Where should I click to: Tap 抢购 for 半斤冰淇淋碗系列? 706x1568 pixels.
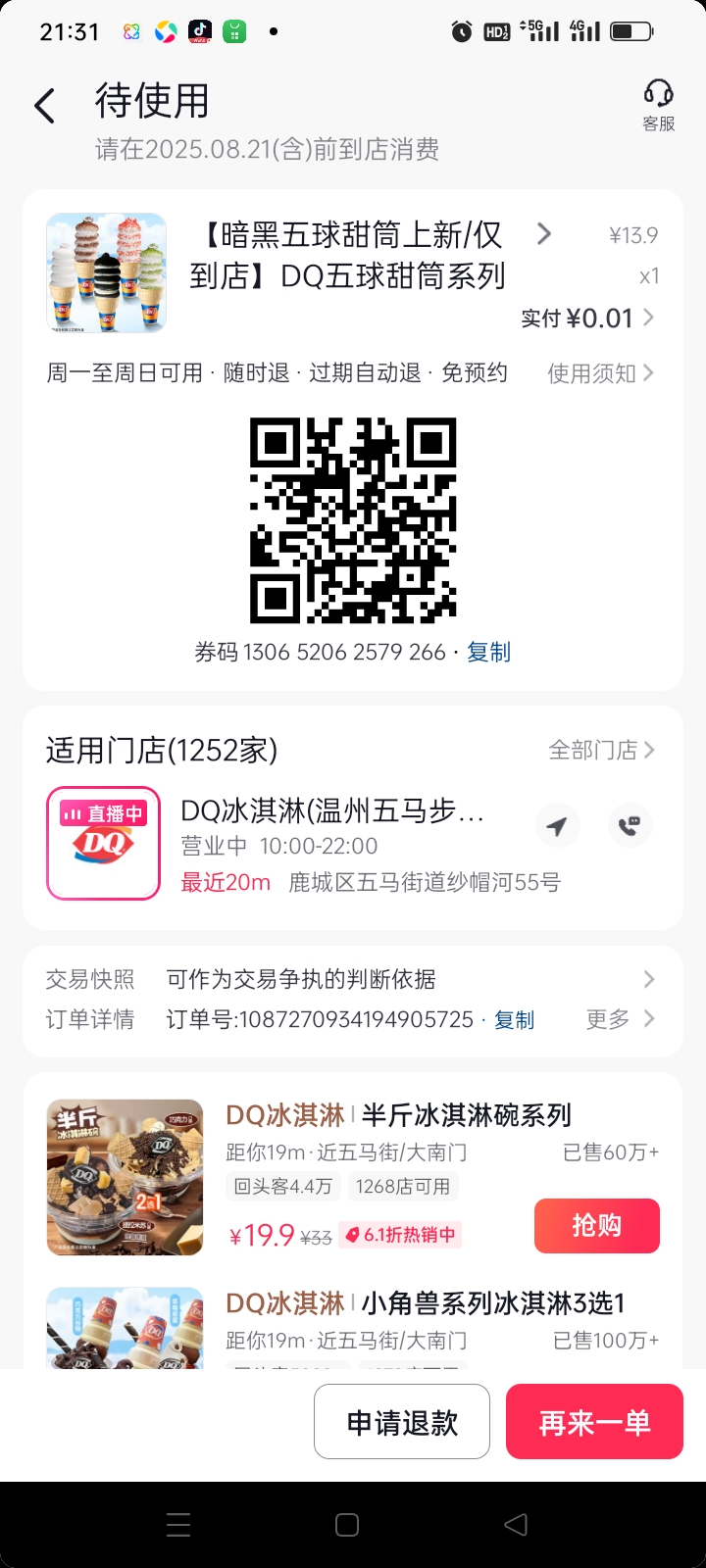coord(596,1225)
